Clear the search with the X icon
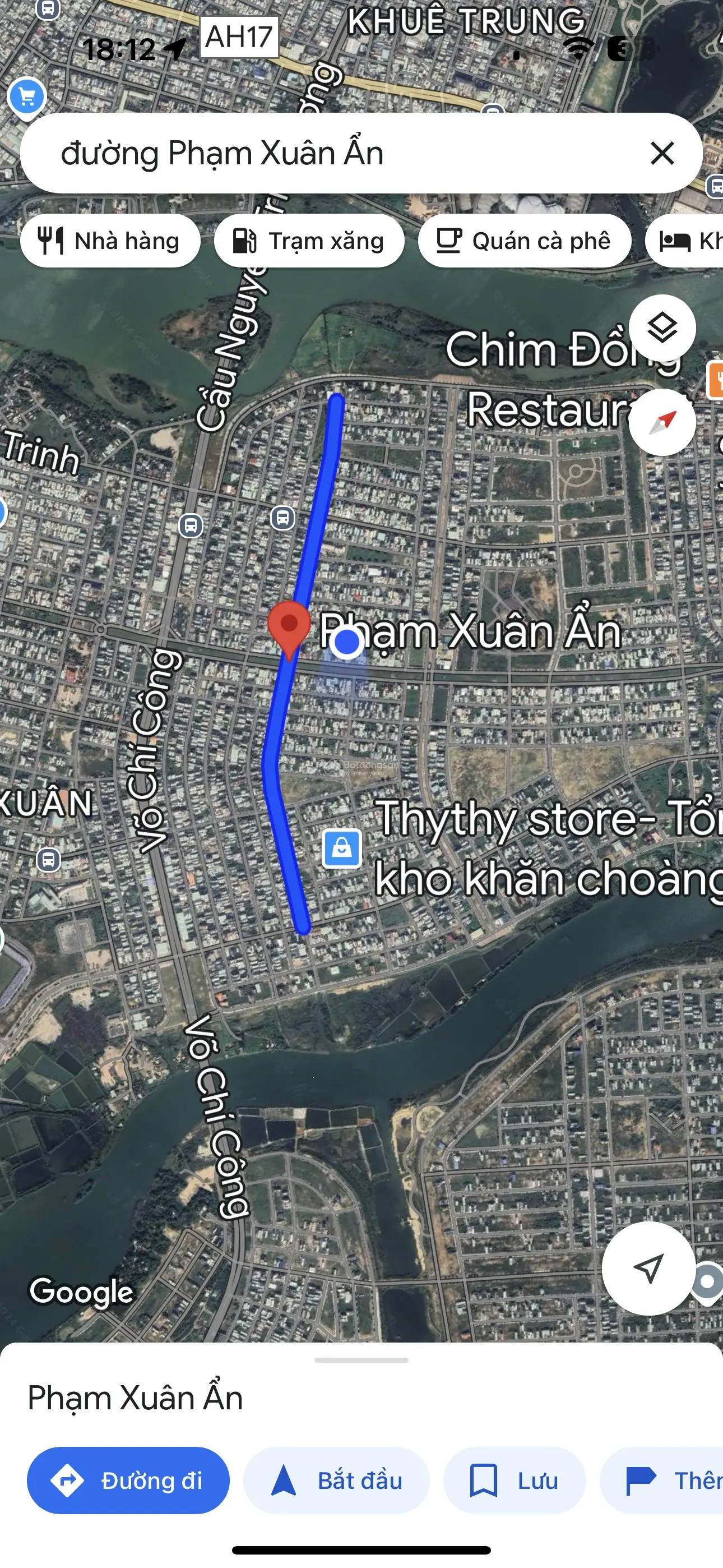The image size is (723, 1568). coord(662,154)
